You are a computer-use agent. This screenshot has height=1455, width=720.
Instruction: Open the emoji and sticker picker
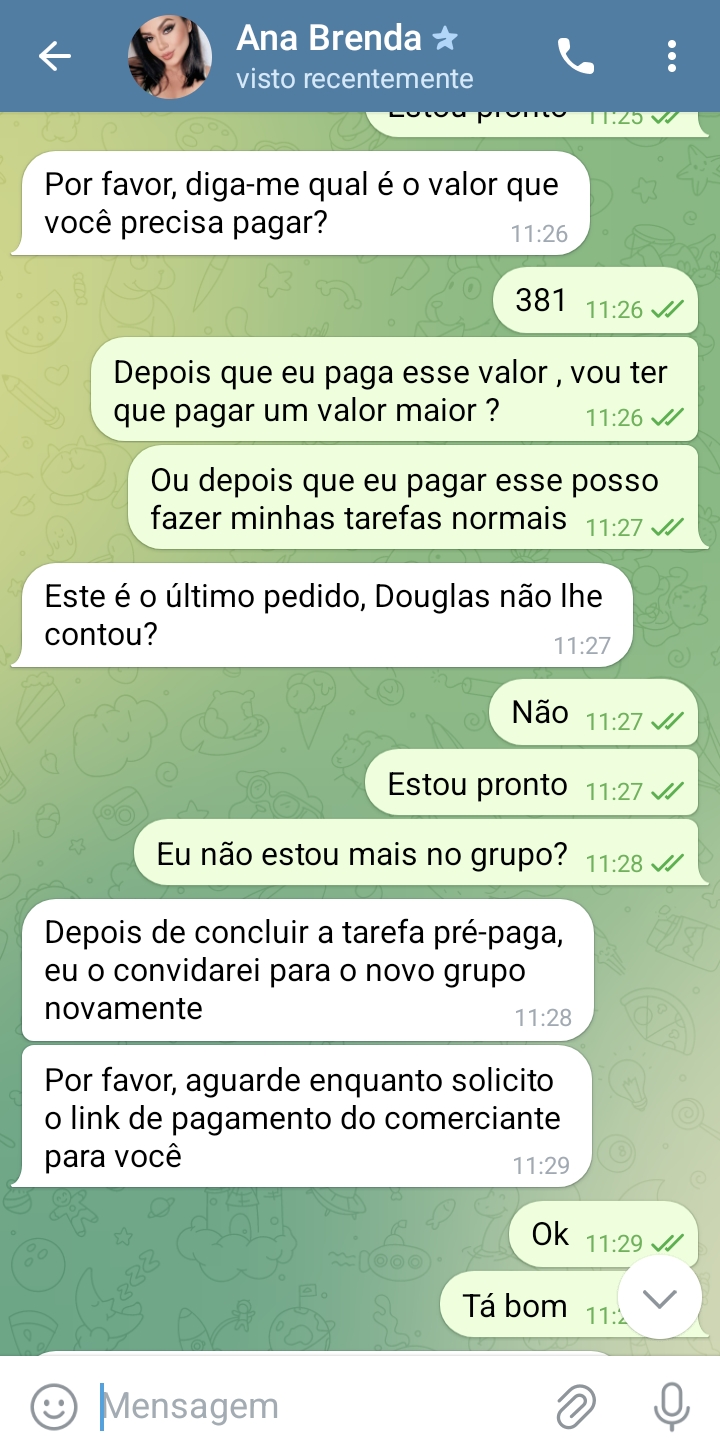pyautogui.click(x=54, y=1407)
